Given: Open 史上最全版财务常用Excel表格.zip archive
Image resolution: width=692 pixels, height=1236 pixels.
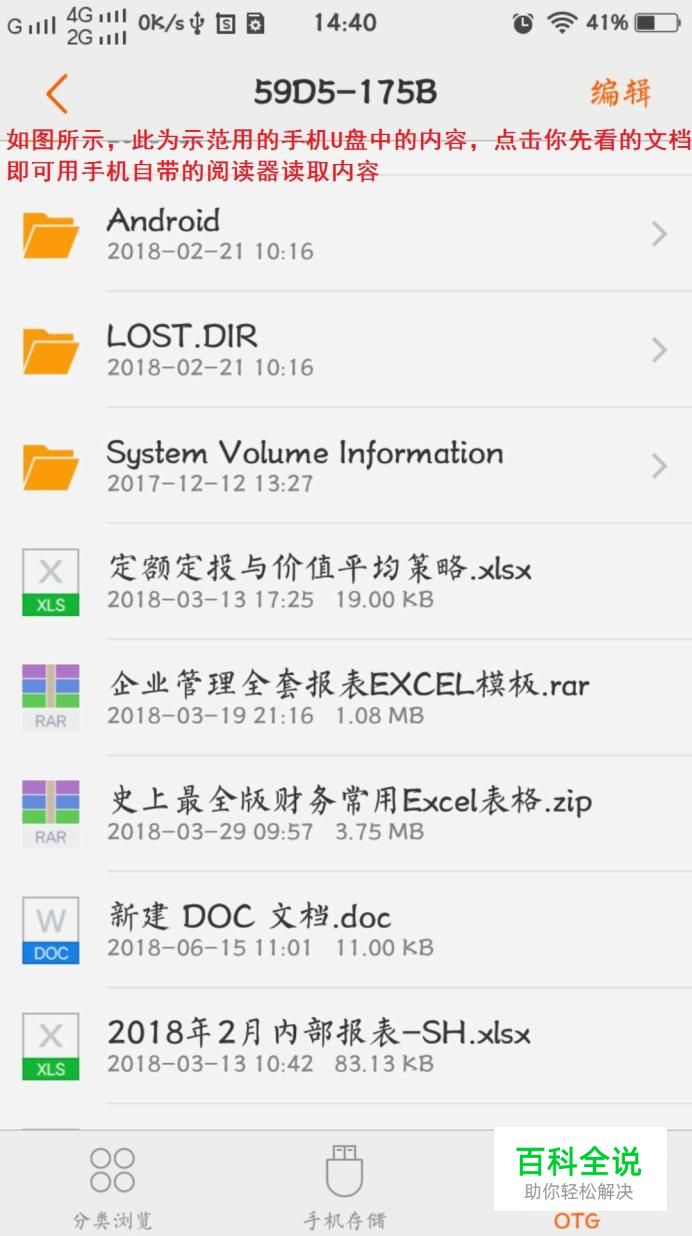Looking at the screenshot, I should (x=346, y=814).
